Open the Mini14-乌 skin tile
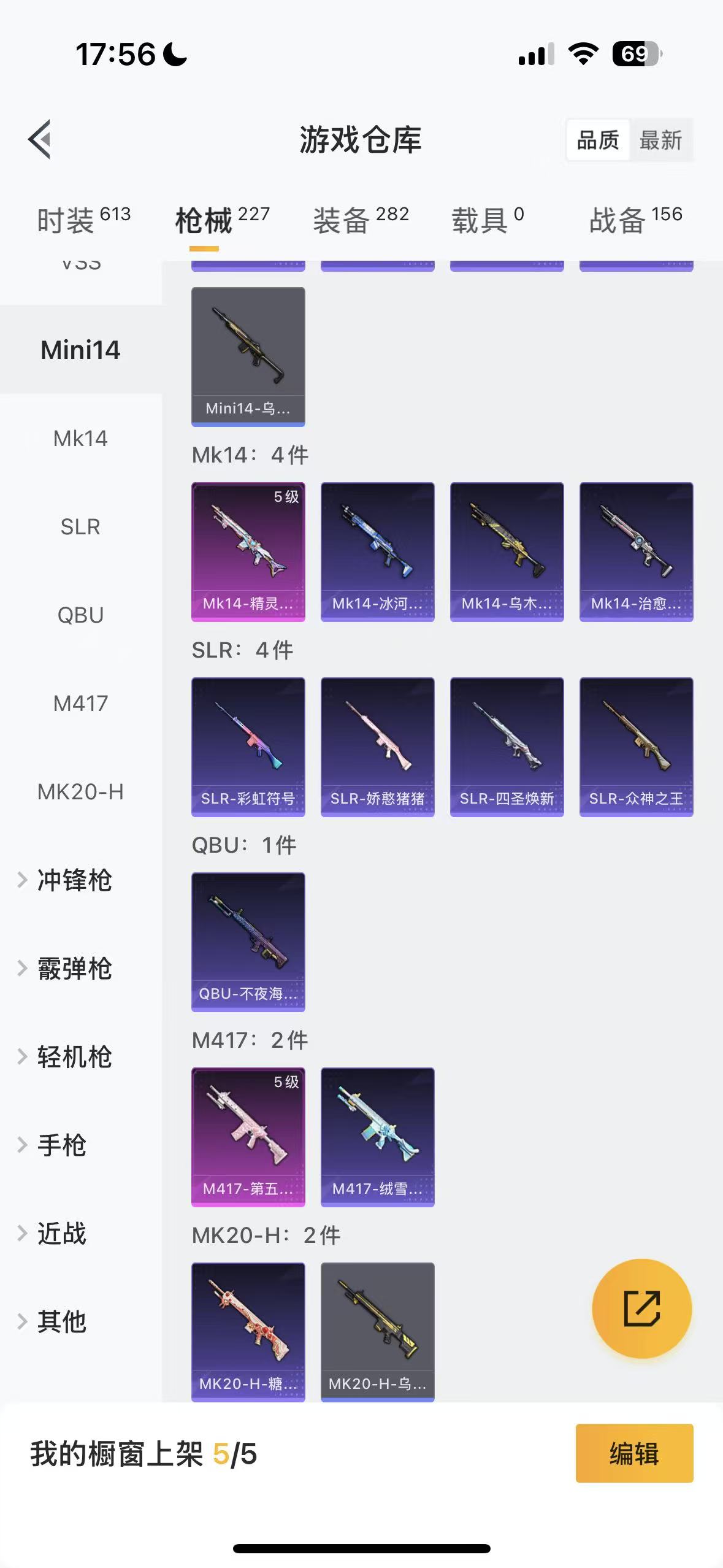Image resolution: width=723 pixels, height=1568 pixels. coord(248,356)
